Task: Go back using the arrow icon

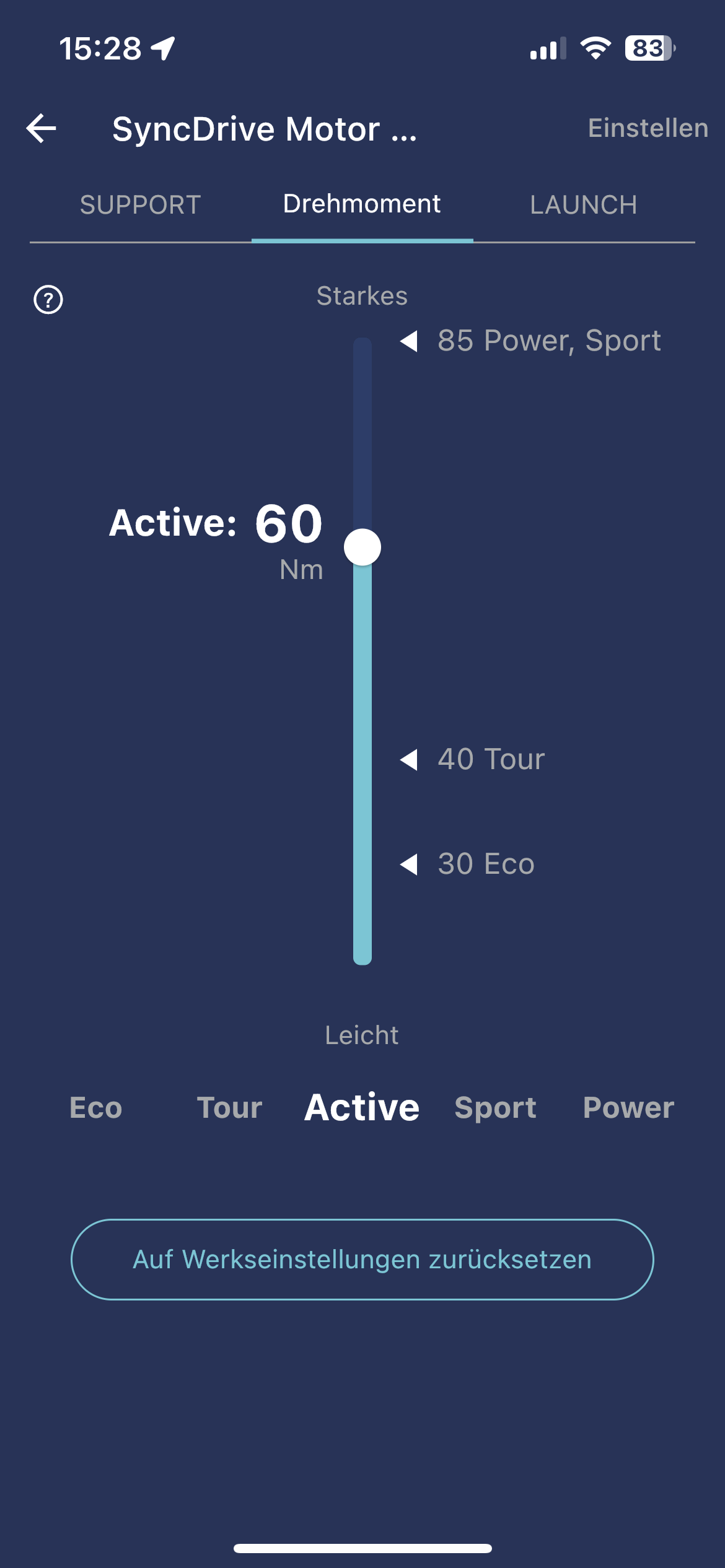Action: click(x=42, y=129)
